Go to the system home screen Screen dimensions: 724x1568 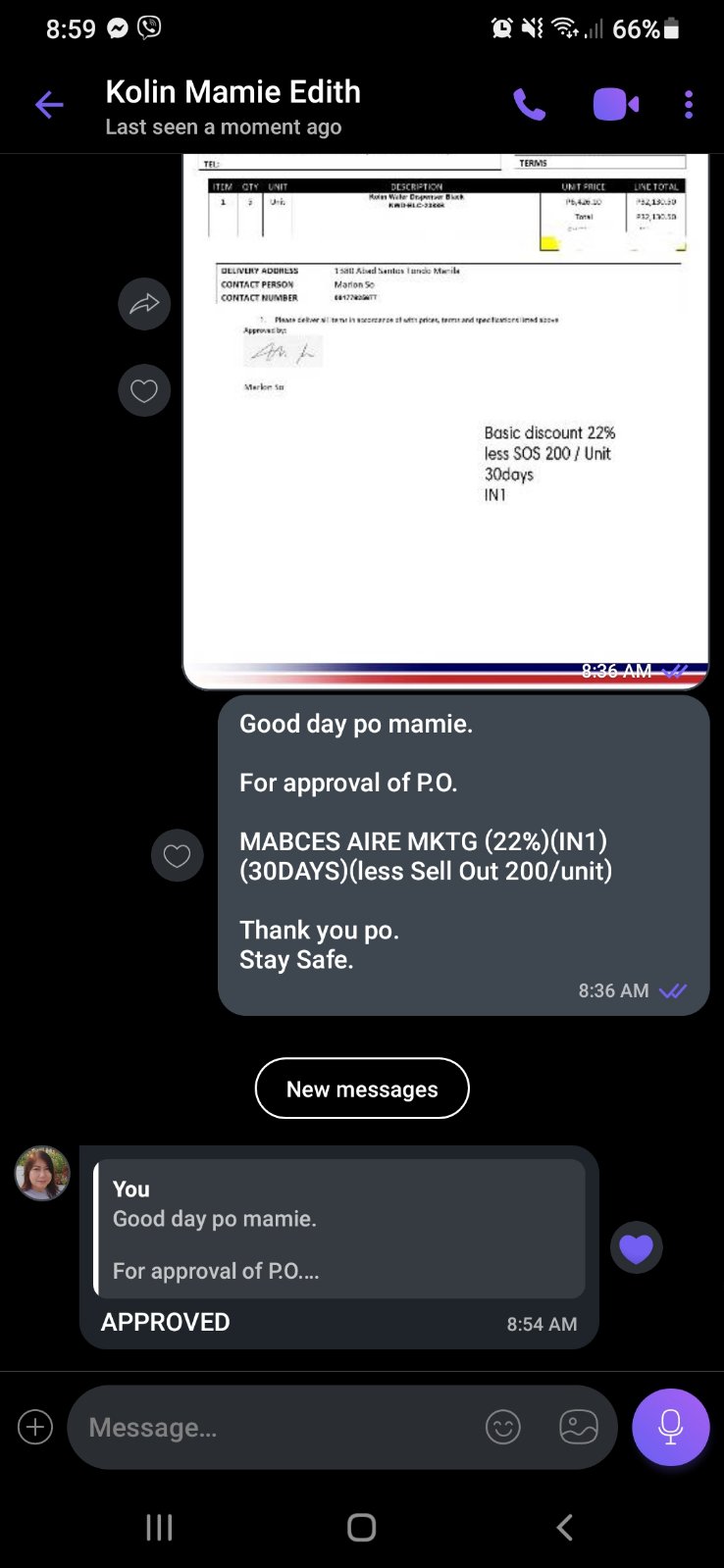(x=361, y=1527)
